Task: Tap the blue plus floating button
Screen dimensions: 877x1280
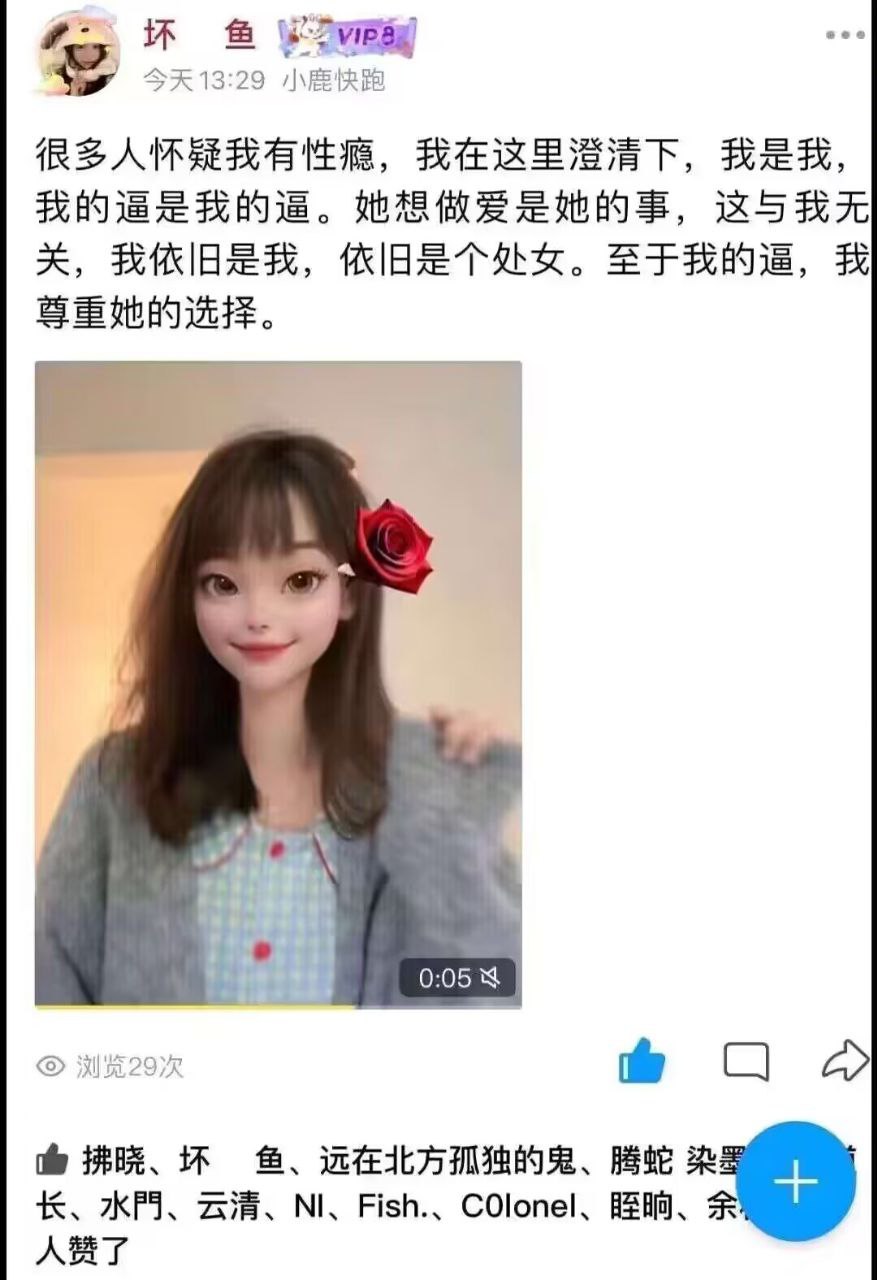Action: 796,1183
